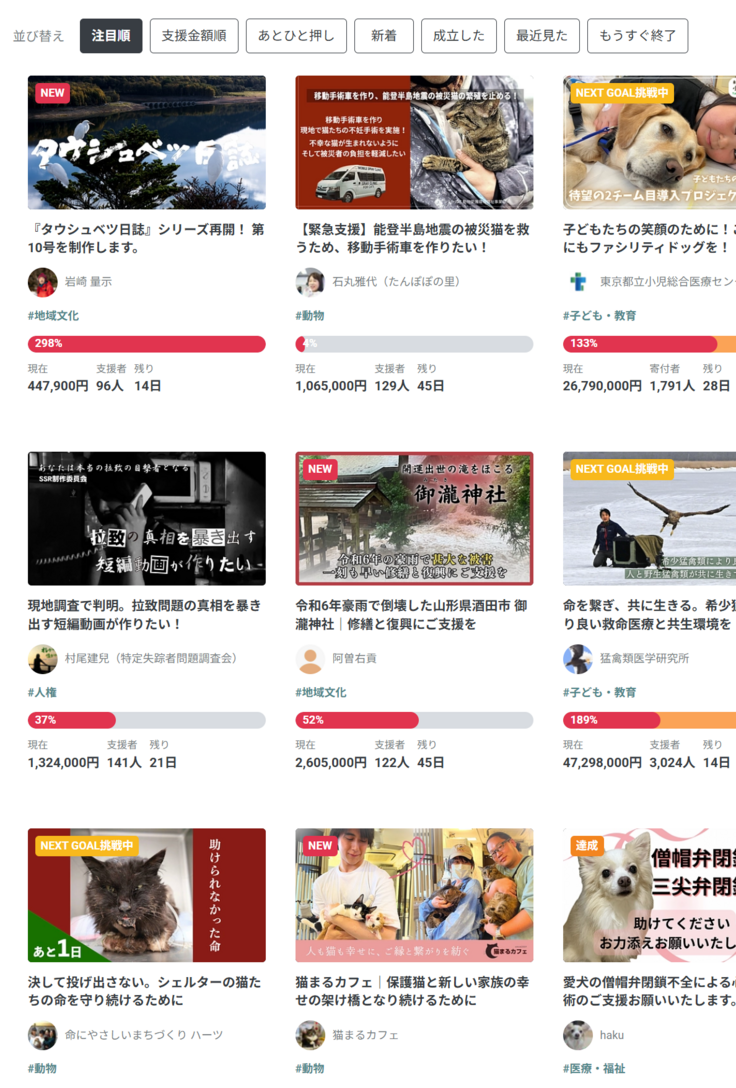Open the シェルターの猫たち project card
Screen dimensions: 736x1088
pyautogui.click(x=146, y=895)
